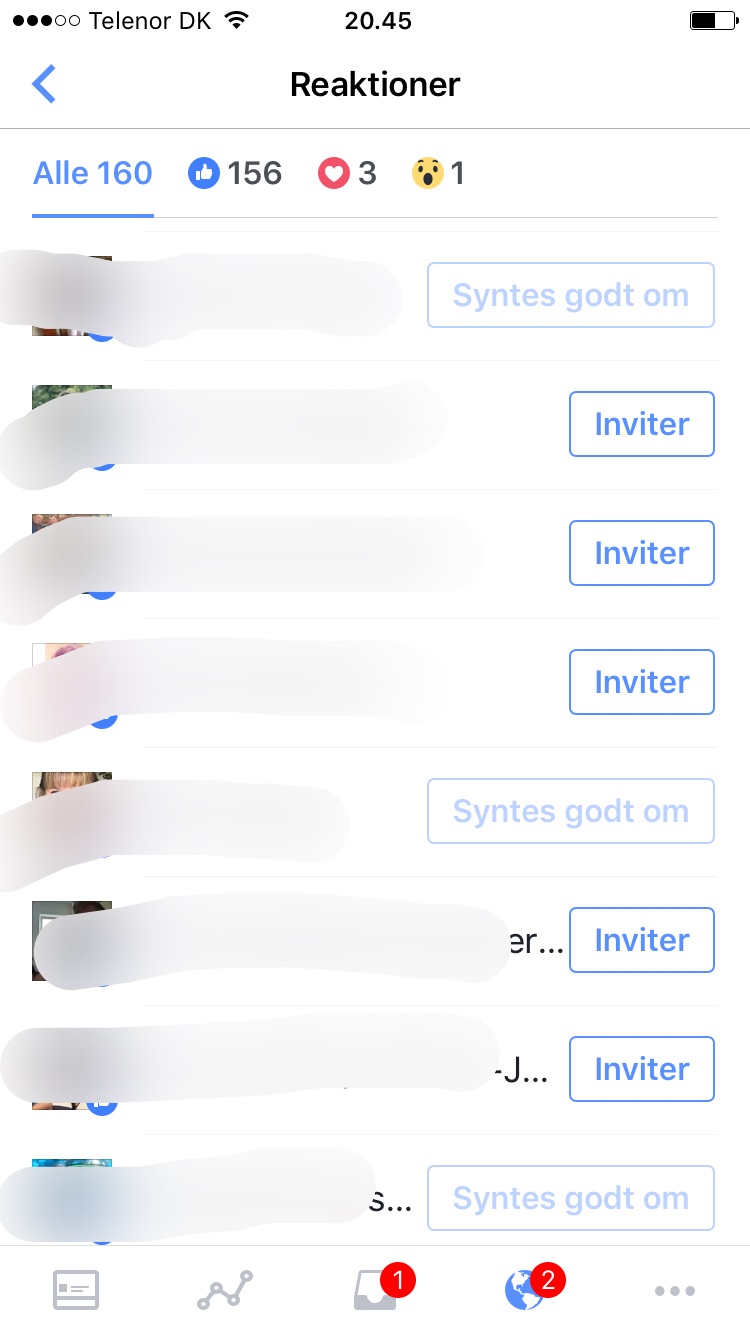This screenshot has width=750, height=1334.
Task: Filter by the 3 love reactions
Action: 347,174
